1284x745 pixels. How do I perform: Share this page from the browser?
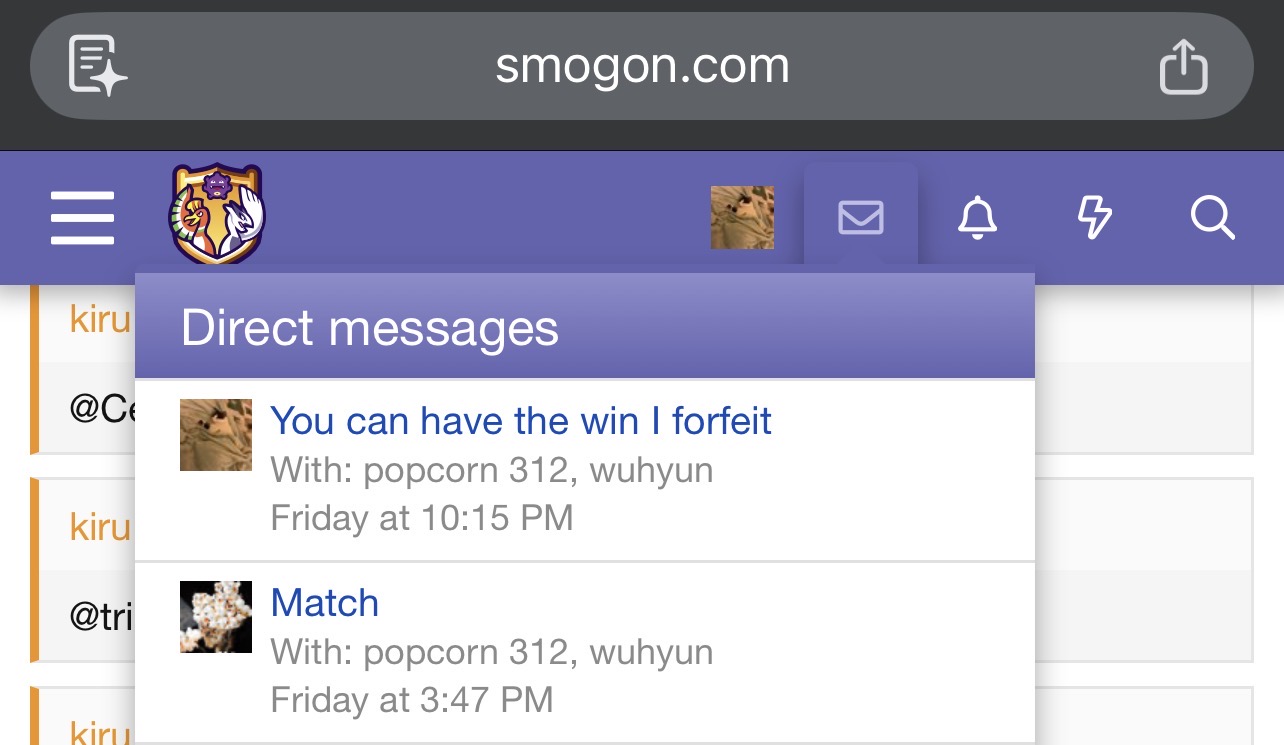(1183, 67)
